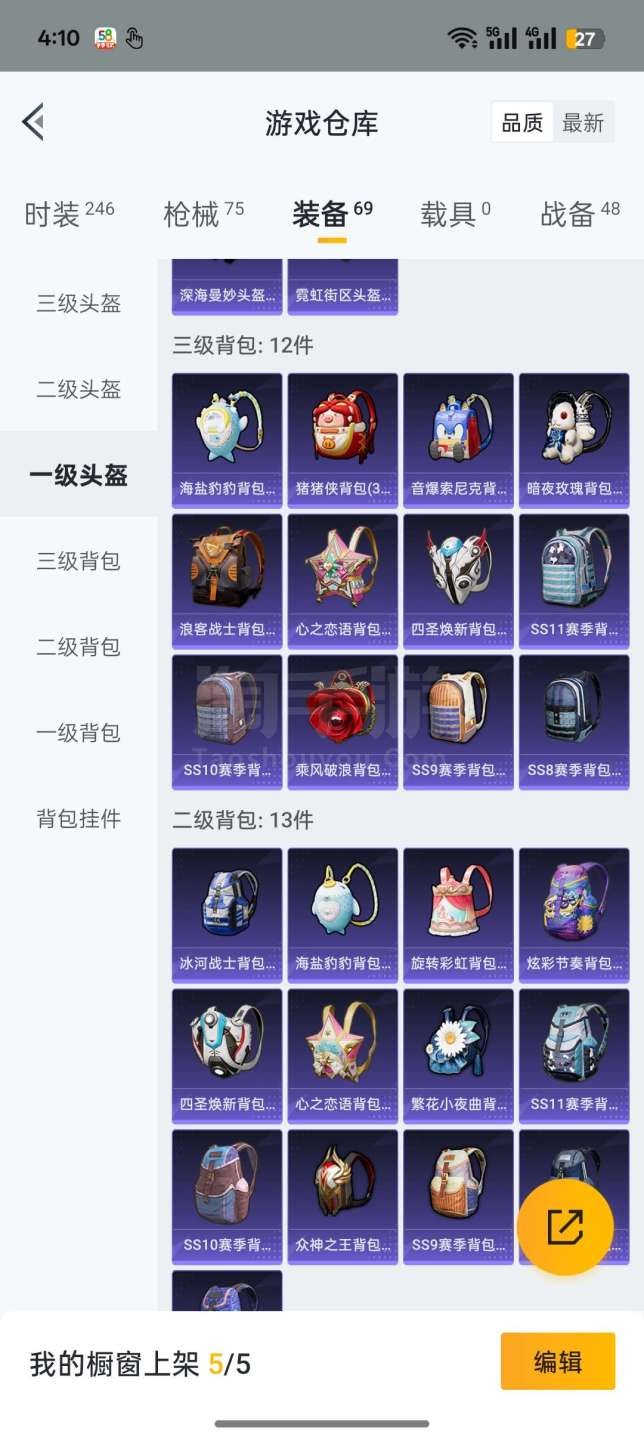Sort items by 品质
644x1440 pixels.
522,122
